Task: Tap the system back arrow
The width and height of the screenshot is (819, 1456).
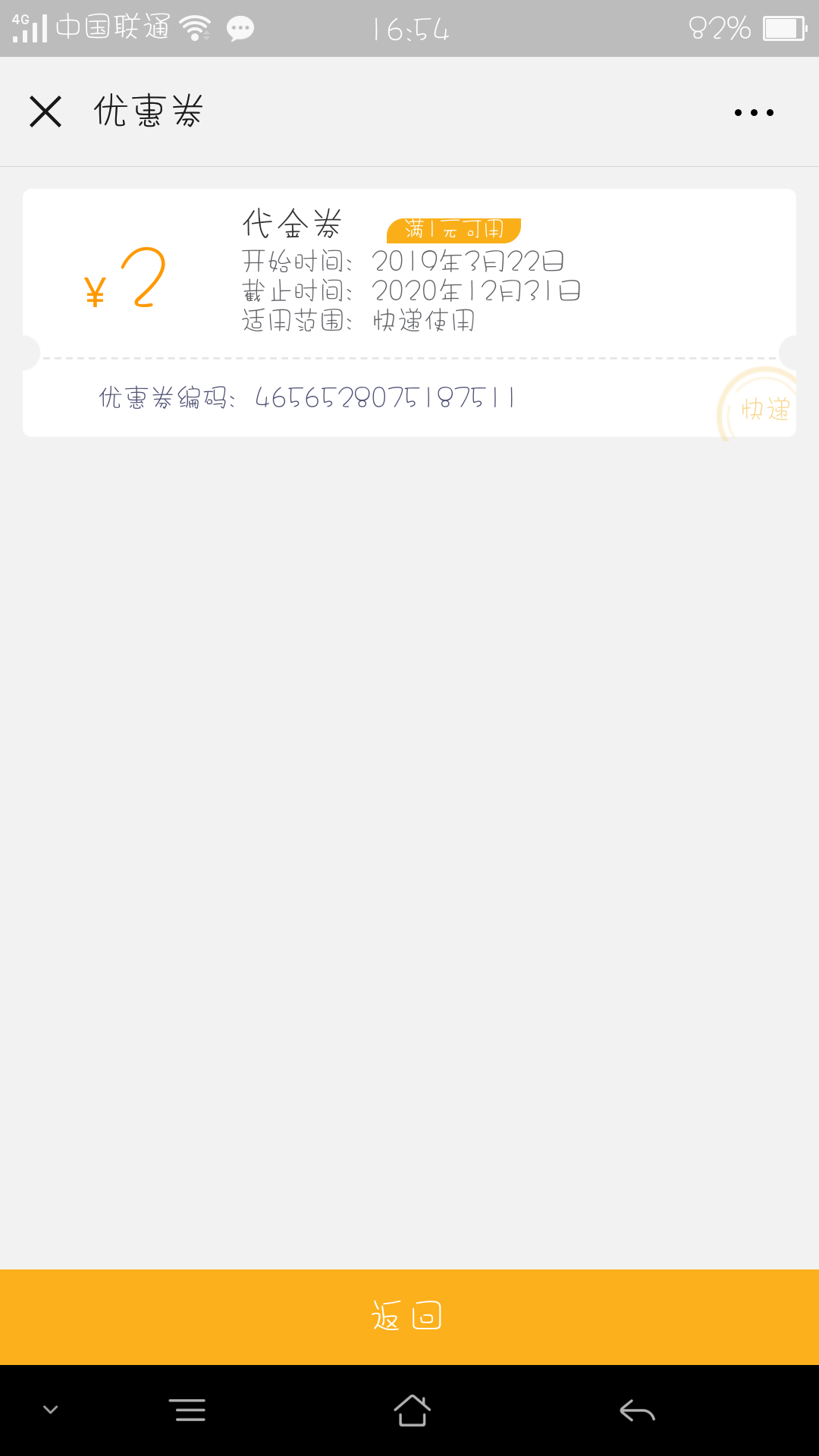Action: (x=637, y=1410)
